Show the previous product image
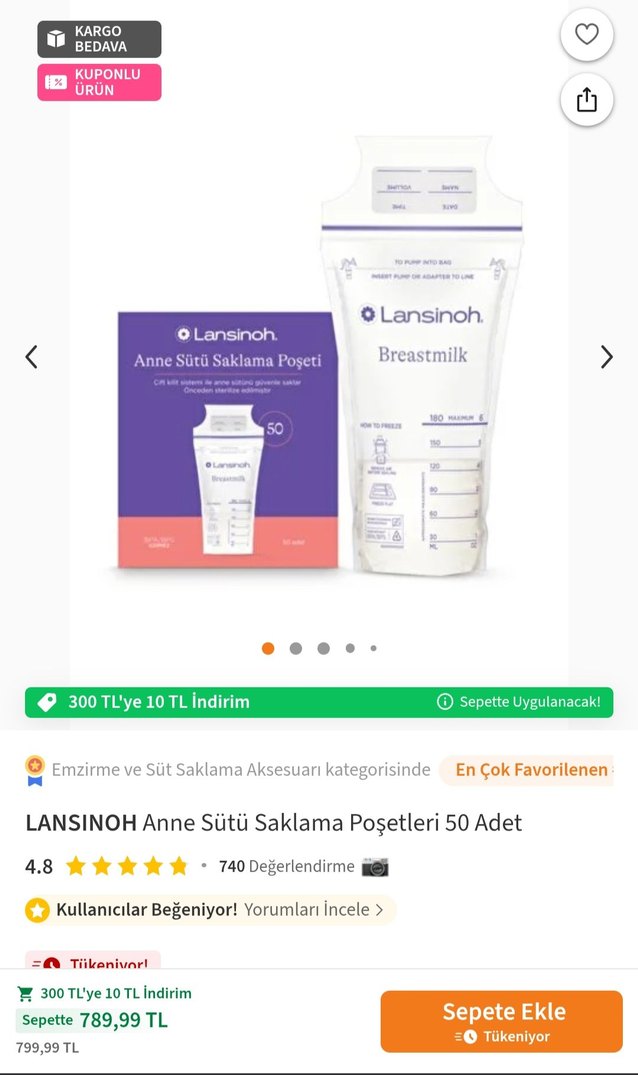This screenshot has width=638, height=1075. tap(32, 357)
